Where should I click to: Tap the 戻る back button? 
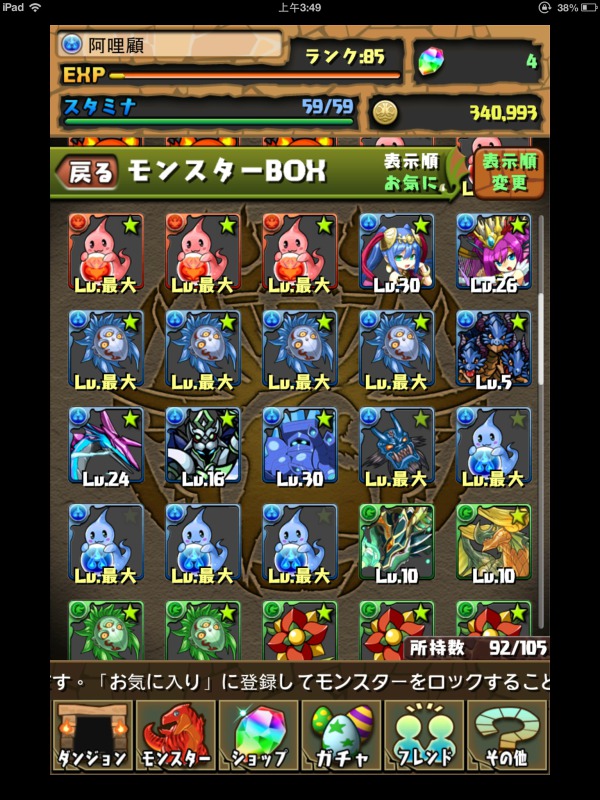point(90,172)
